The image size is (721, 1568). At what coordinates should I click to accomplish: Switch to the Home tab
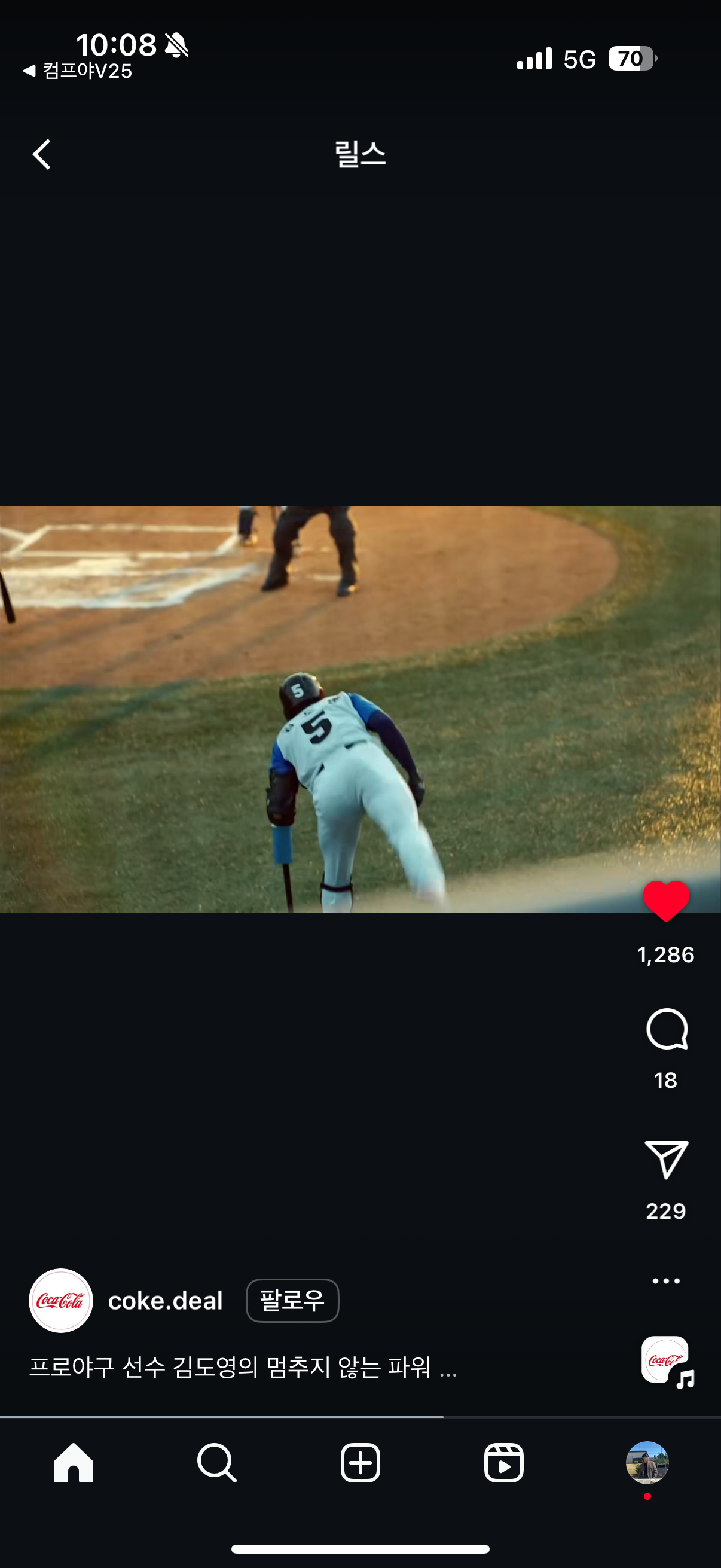[x=73, y=1462]
